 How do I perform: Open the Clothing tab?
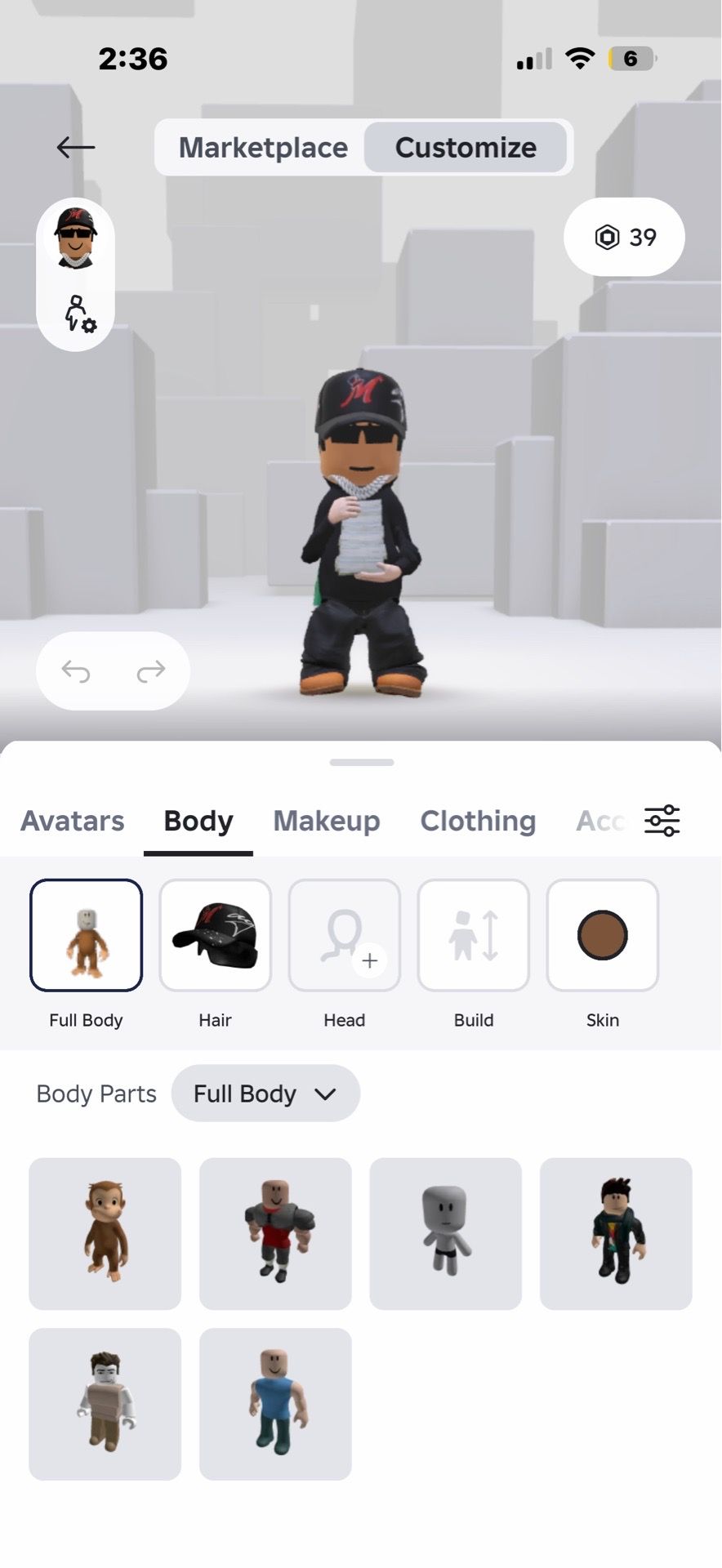pos(478,821)
